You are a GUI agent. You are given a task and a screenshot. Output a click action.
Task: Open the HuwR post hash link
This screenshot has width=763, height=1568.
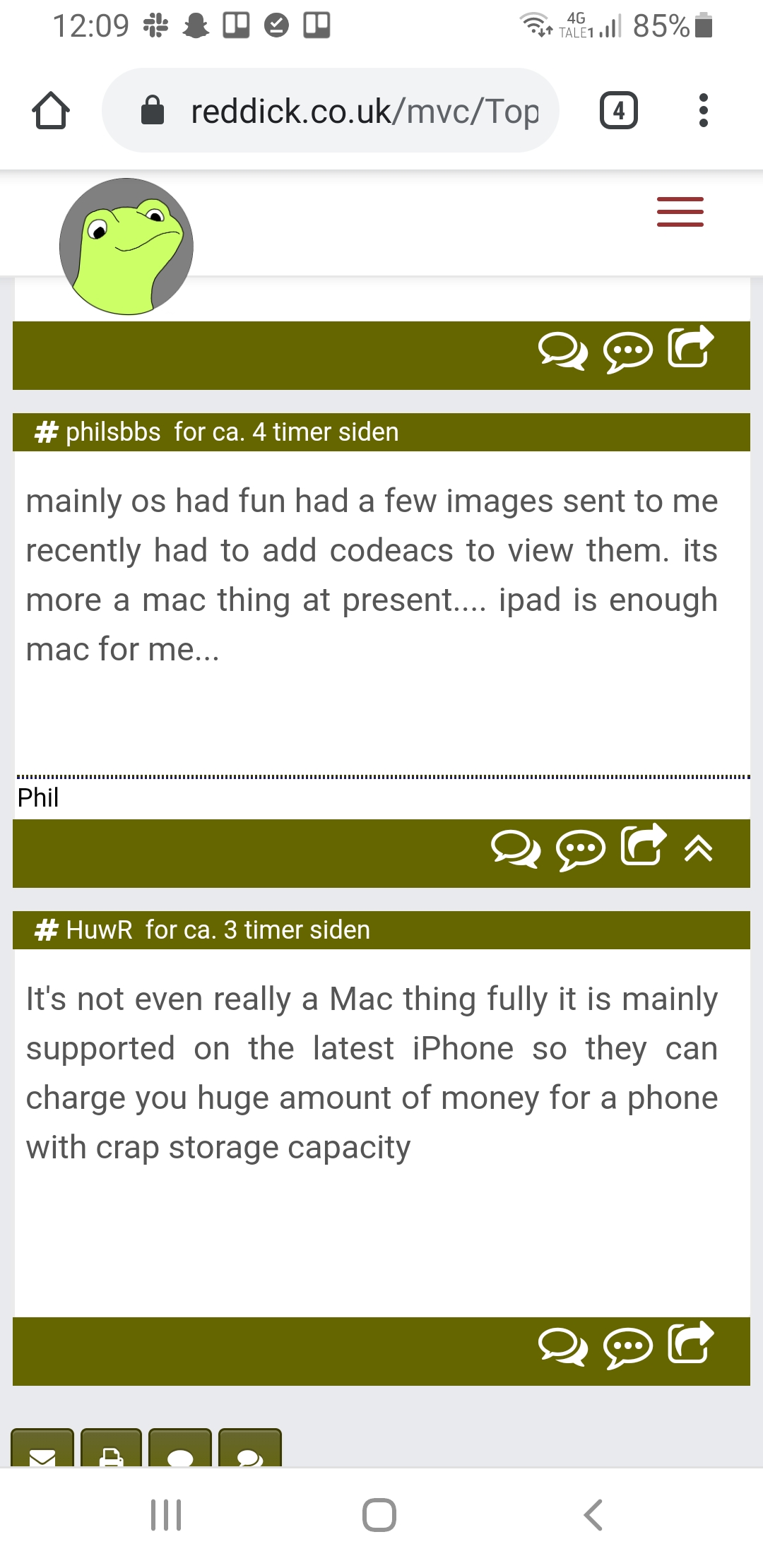pos(47,930)
